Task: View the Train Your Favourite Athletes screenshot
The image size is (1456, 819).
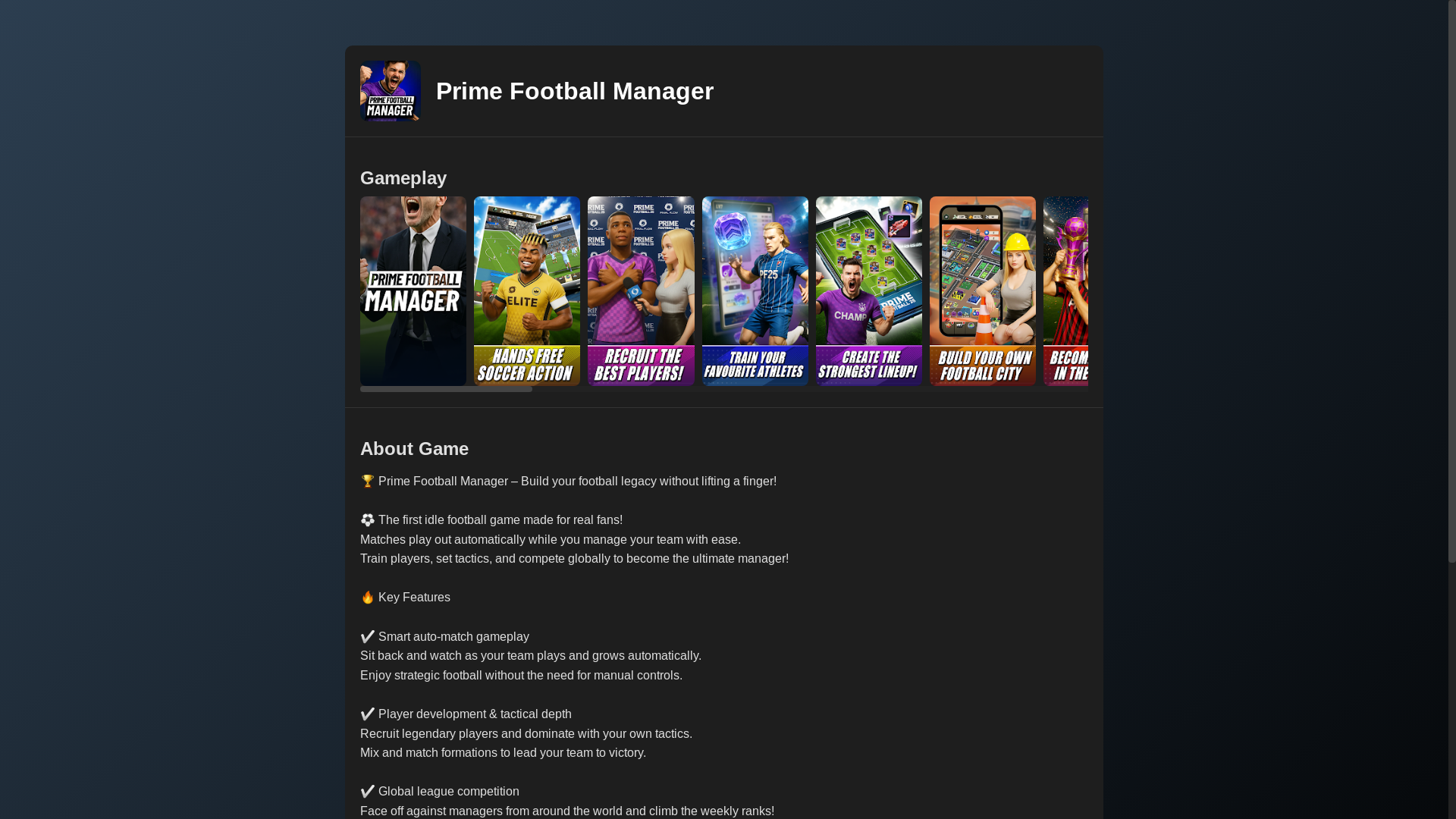Action: point(755,291)
